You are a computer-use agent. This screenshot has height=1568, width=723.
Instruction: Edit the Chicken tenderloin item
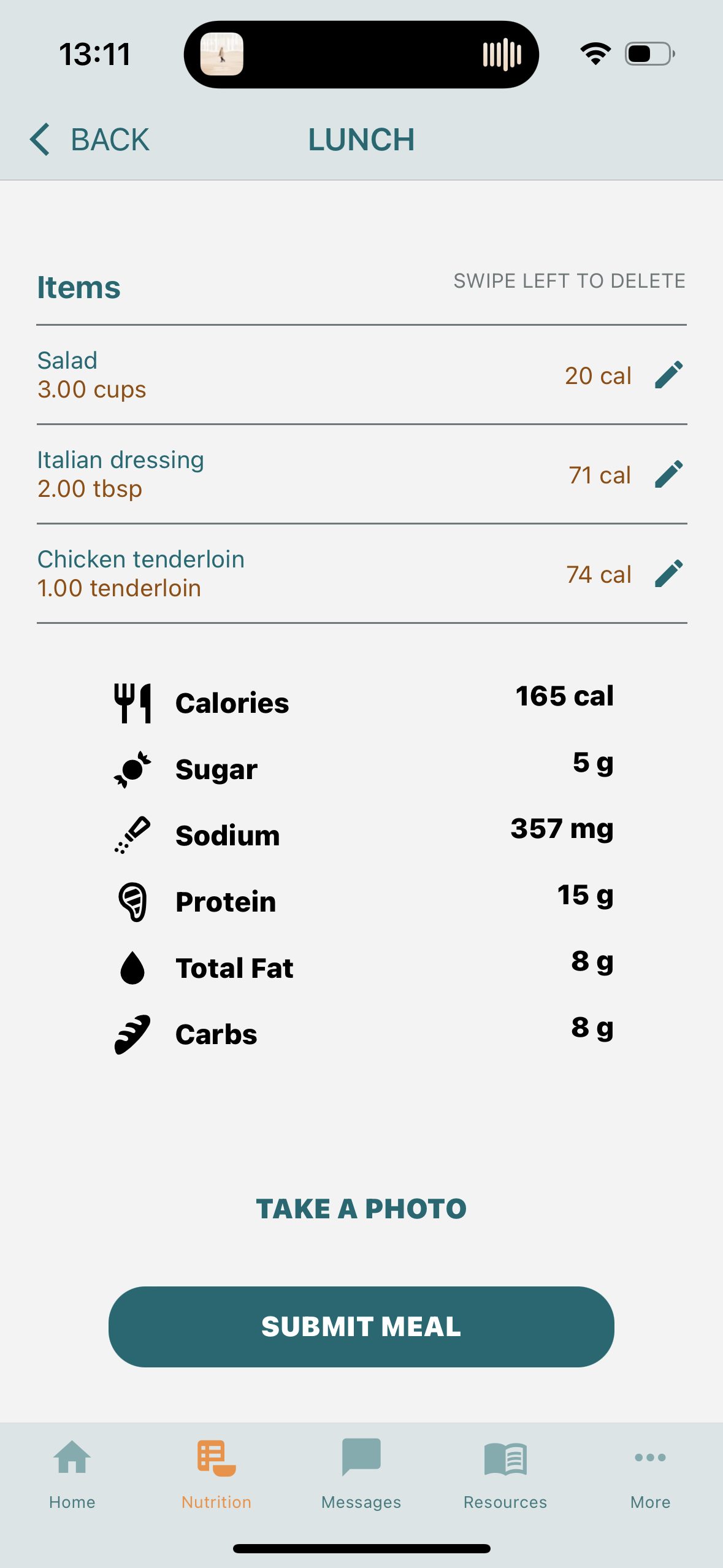click(668, 574)
